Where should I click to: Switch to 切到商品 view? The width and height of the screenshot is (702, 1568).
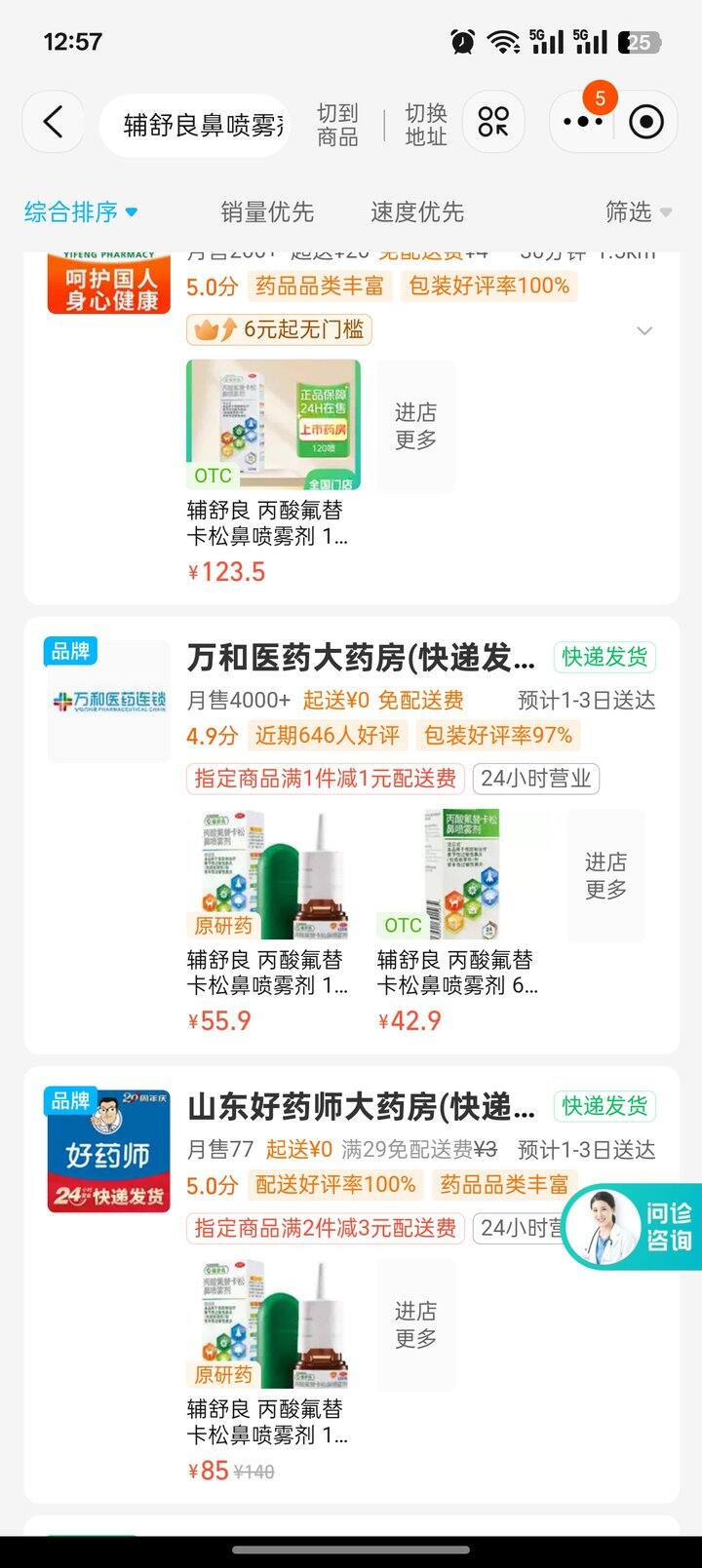point(337,125)
